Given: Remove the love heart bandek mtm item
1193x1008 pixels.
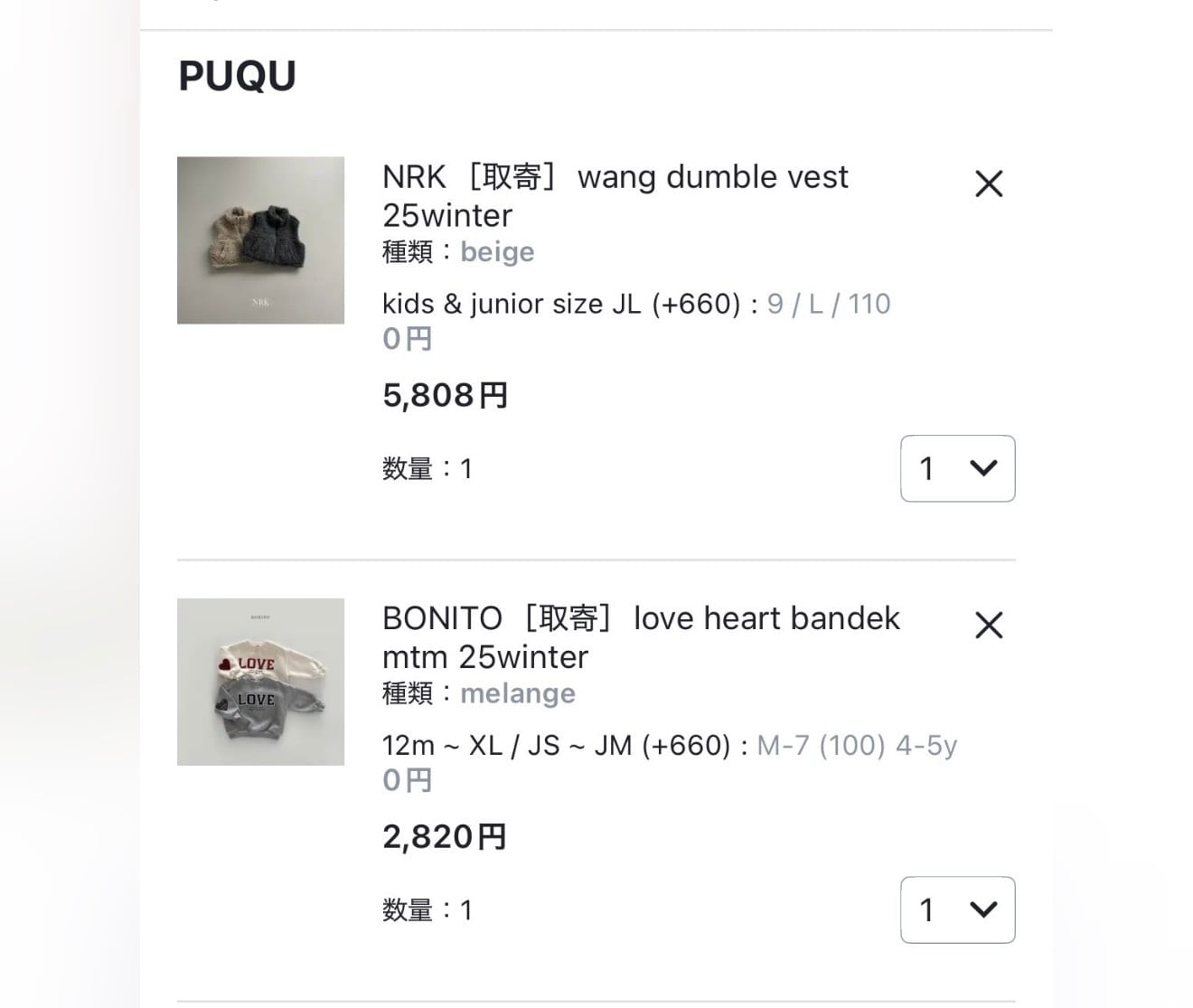Looking at the screenshot, I should tap(989, 625).
